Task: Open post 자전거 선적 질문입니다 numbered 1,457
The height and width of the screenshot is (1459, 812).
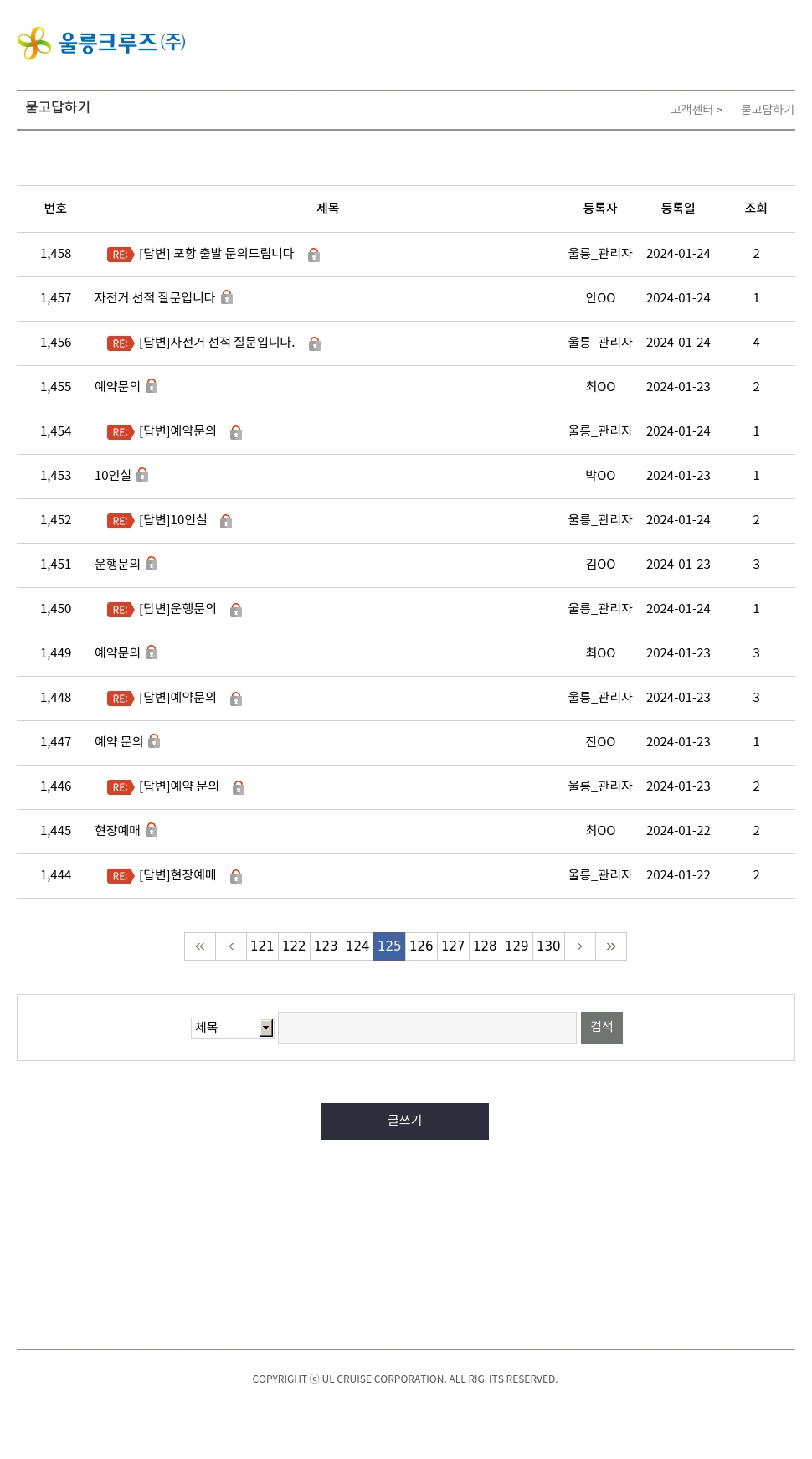Action: [x=155, y=298]
